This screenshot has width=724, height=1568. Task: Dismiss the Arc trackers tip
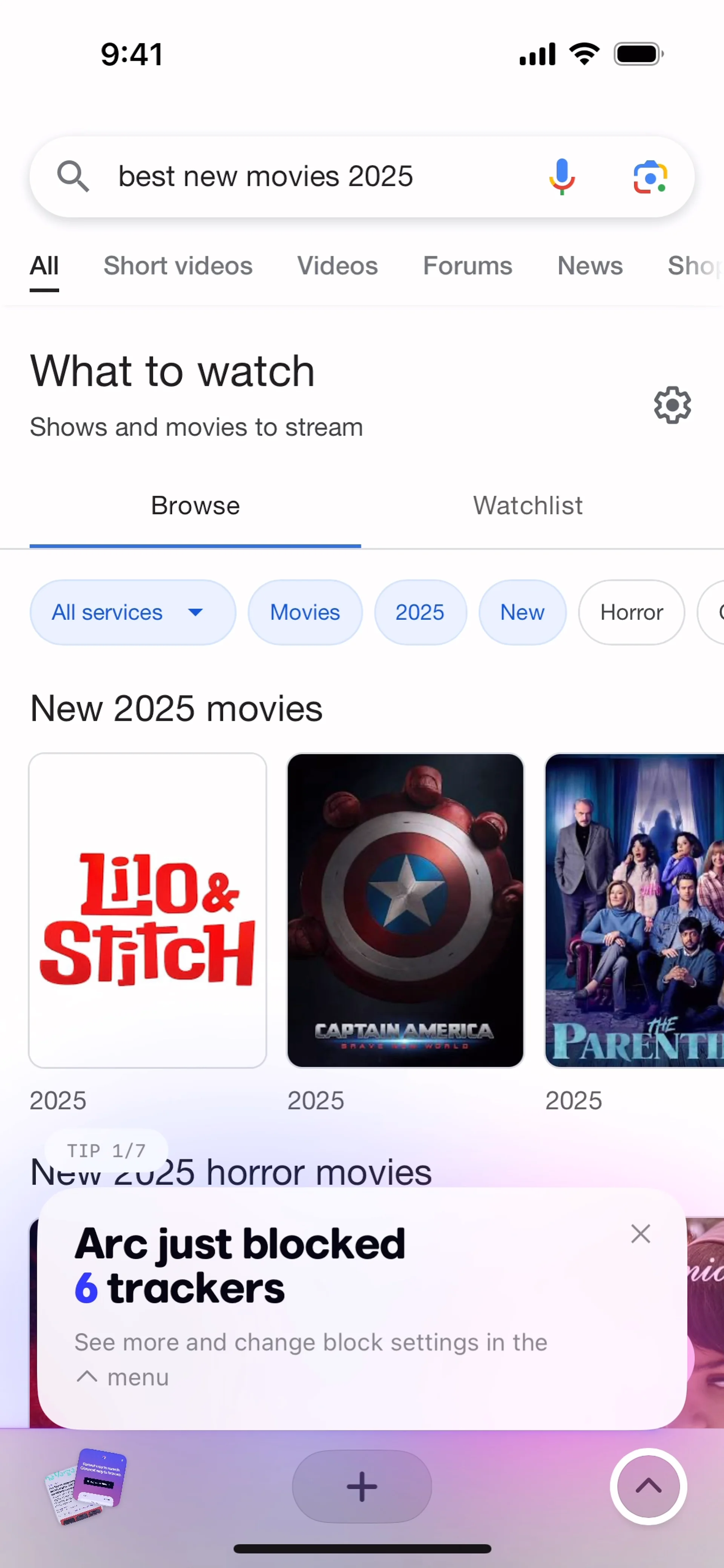pos(640,1234)
